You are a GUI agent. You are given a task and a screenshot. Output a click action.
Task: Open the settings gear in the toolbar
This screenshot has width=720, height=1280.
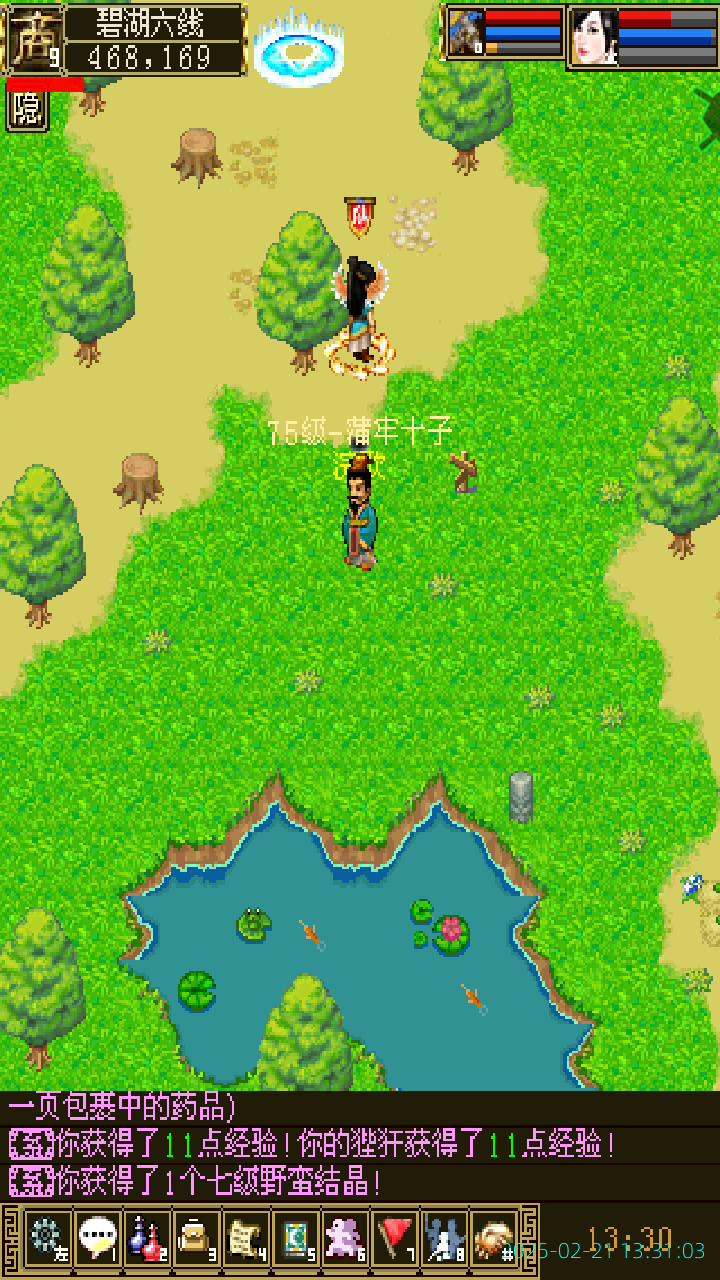tap(47, 1238)
